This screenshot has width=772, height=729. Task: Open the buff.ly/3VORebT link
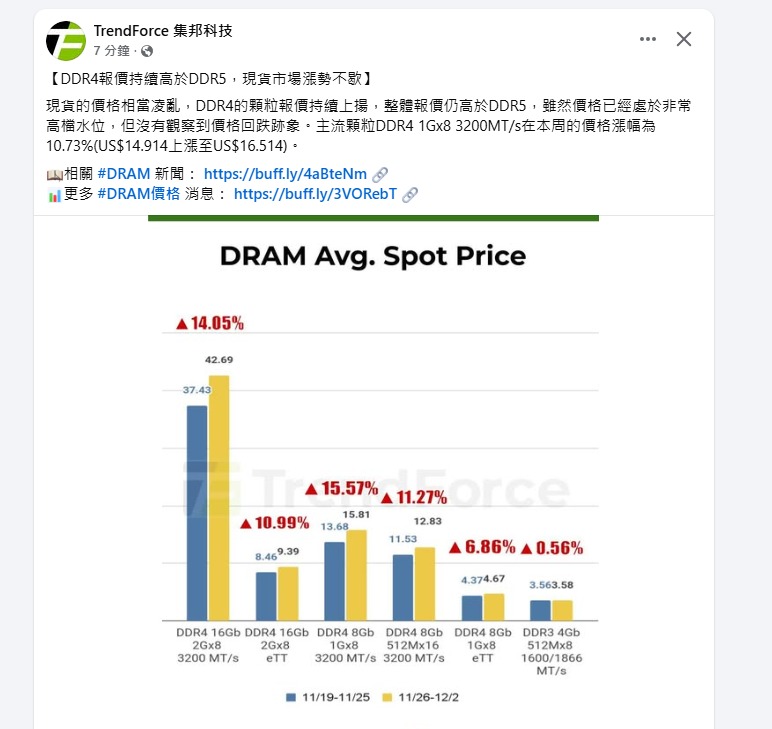(315, 194)
